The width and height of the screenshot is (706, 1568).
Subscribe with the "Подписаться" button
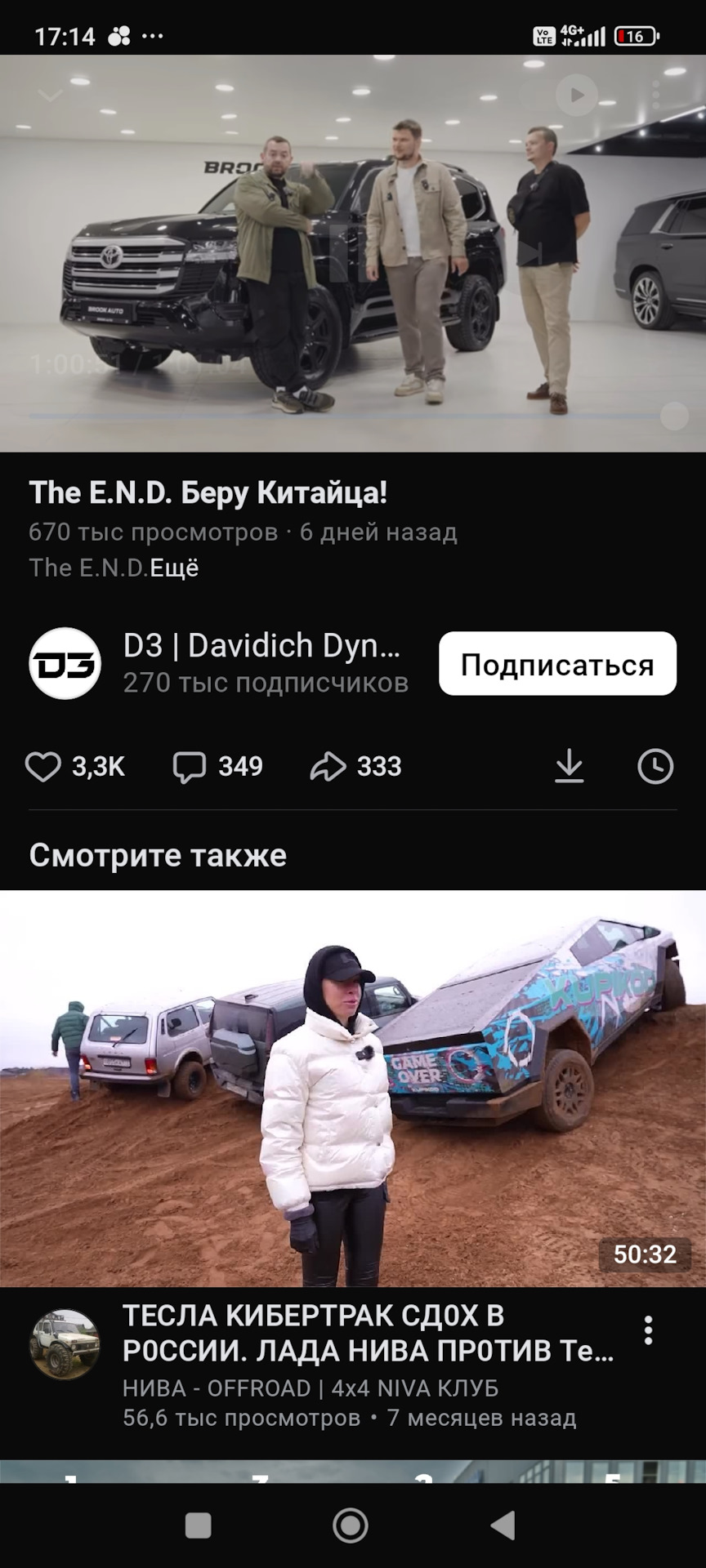557,664
